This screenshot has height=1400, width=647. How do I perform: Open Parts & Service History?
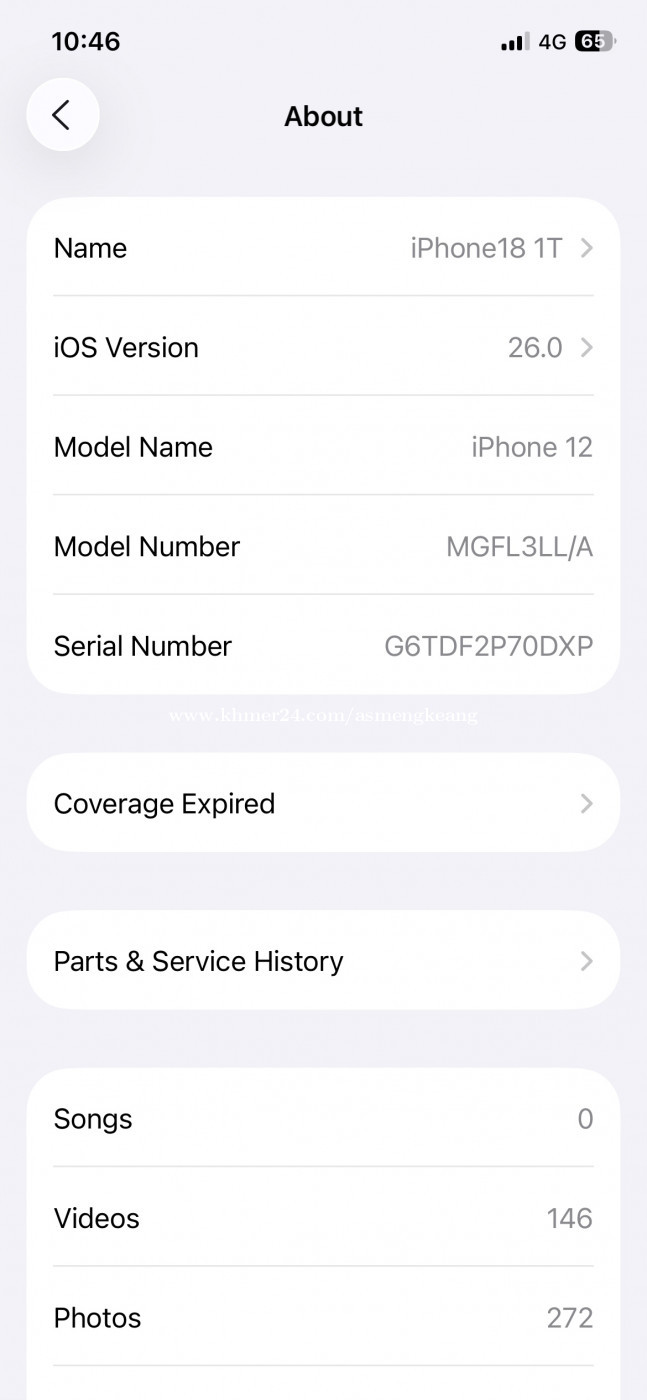pos(323,961)
